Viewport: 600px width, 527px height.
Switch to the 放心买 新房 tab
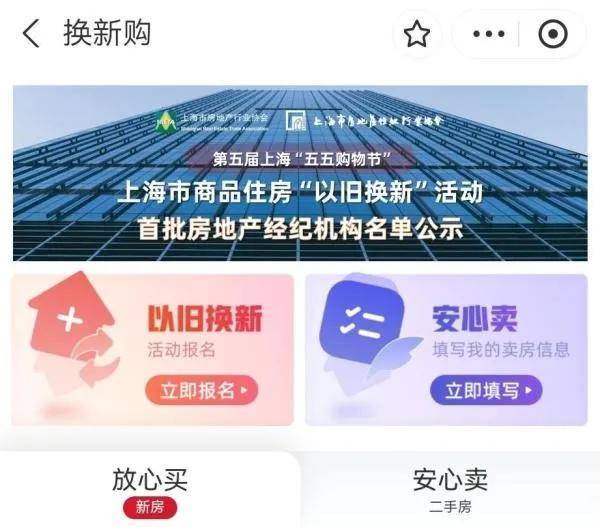tap(150, 489)
